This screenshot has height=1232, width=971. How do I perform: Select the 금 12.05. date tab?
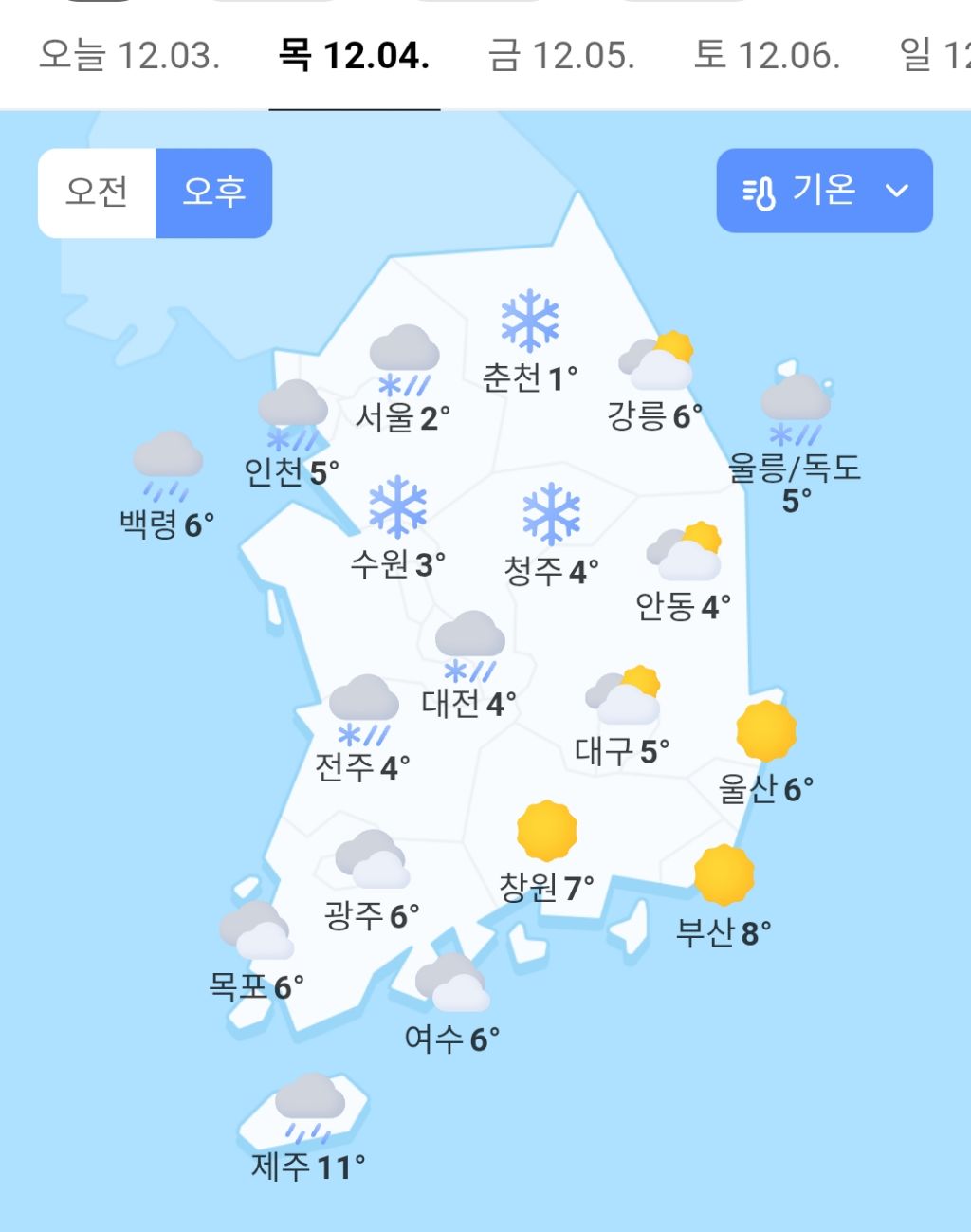560,56
